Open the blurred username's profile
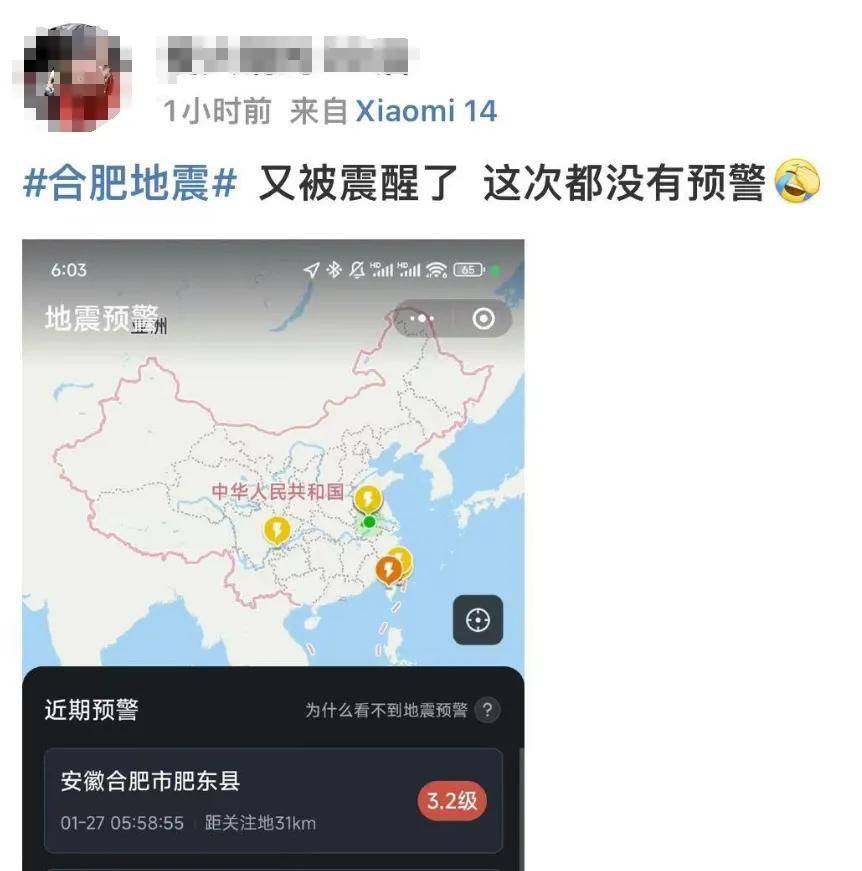The height and width of the screenshot is (871, 862). pyautogui.click(x=286, y=56)
